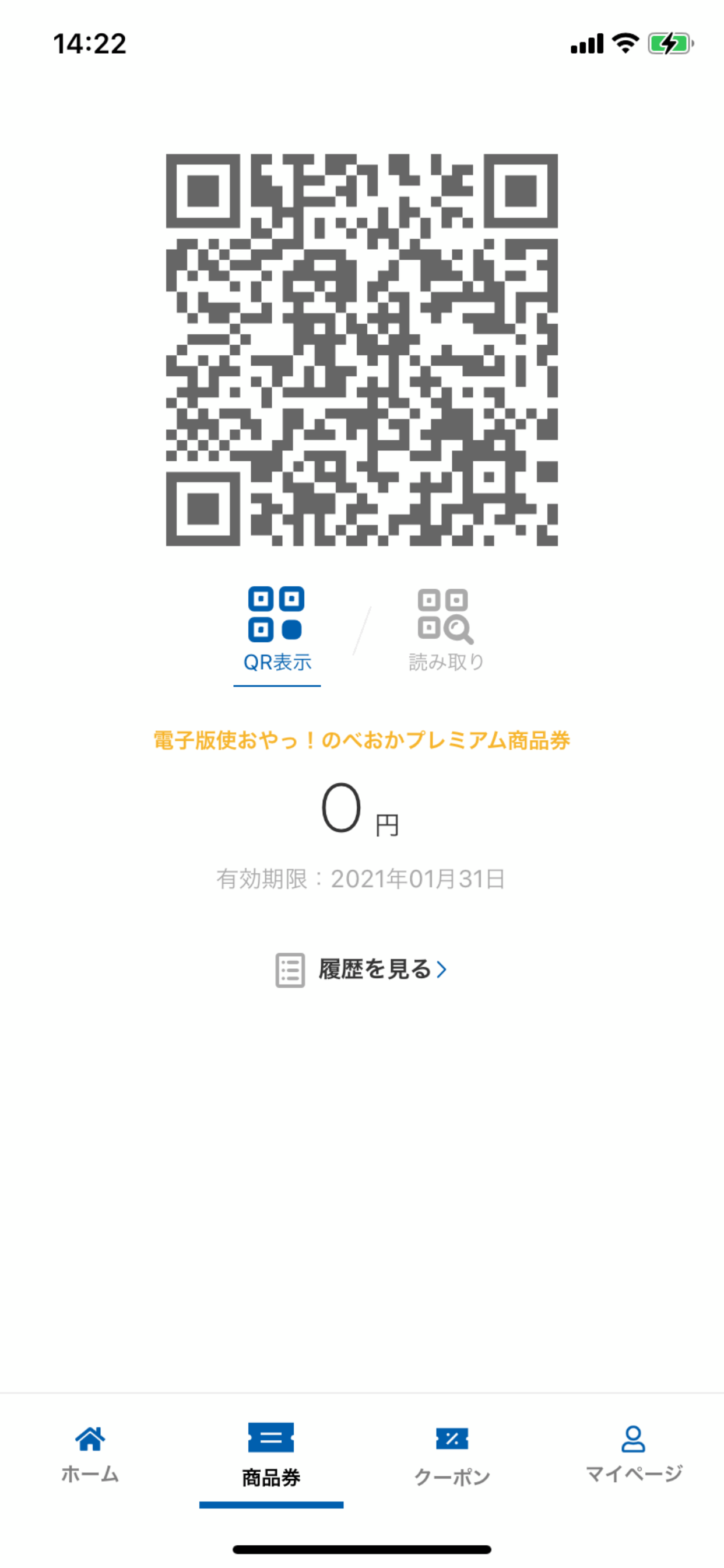Screen dimensions: 724x1568
Task: Tap the battery charging indicator
Action: coord(669,43)
